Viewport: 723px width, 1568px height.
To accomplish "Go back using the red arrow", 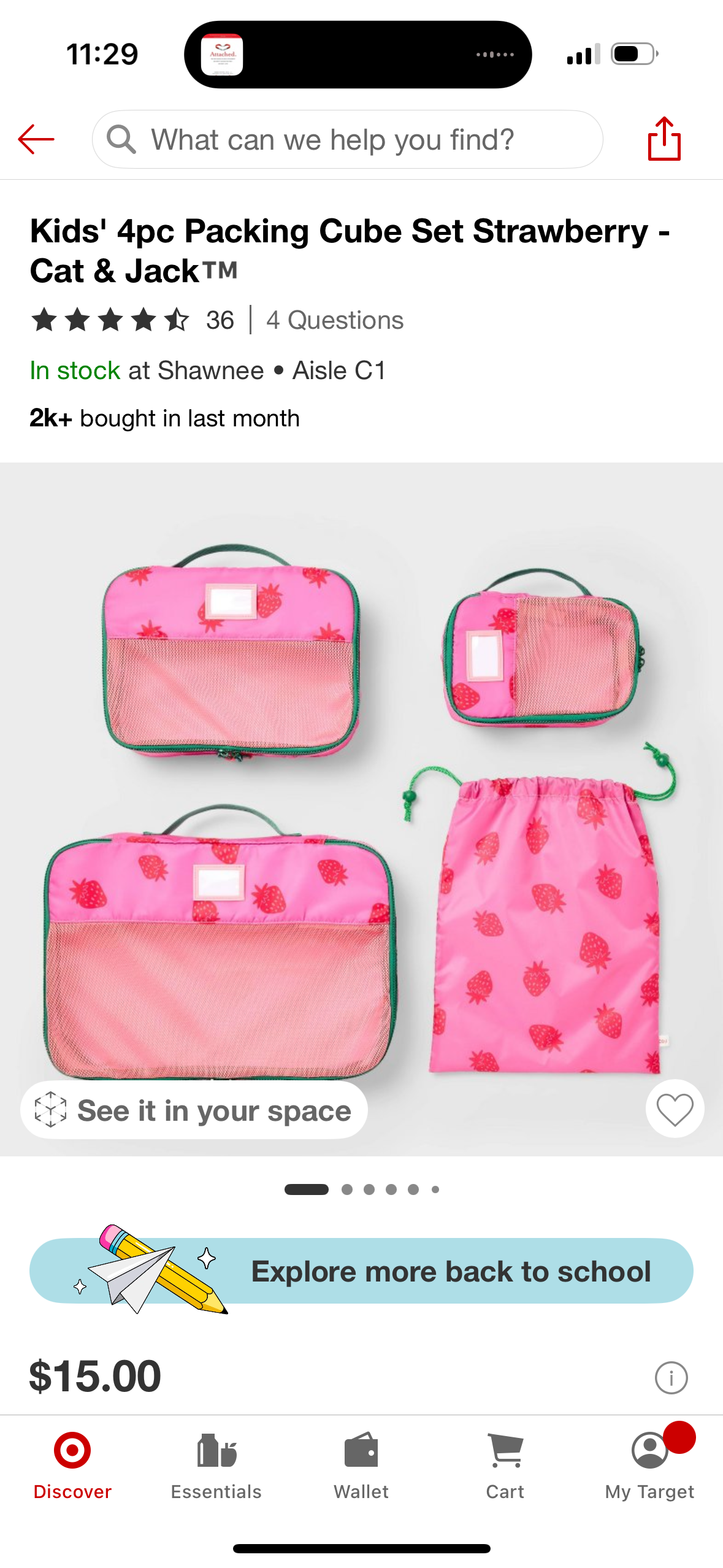I will (36, 139).
